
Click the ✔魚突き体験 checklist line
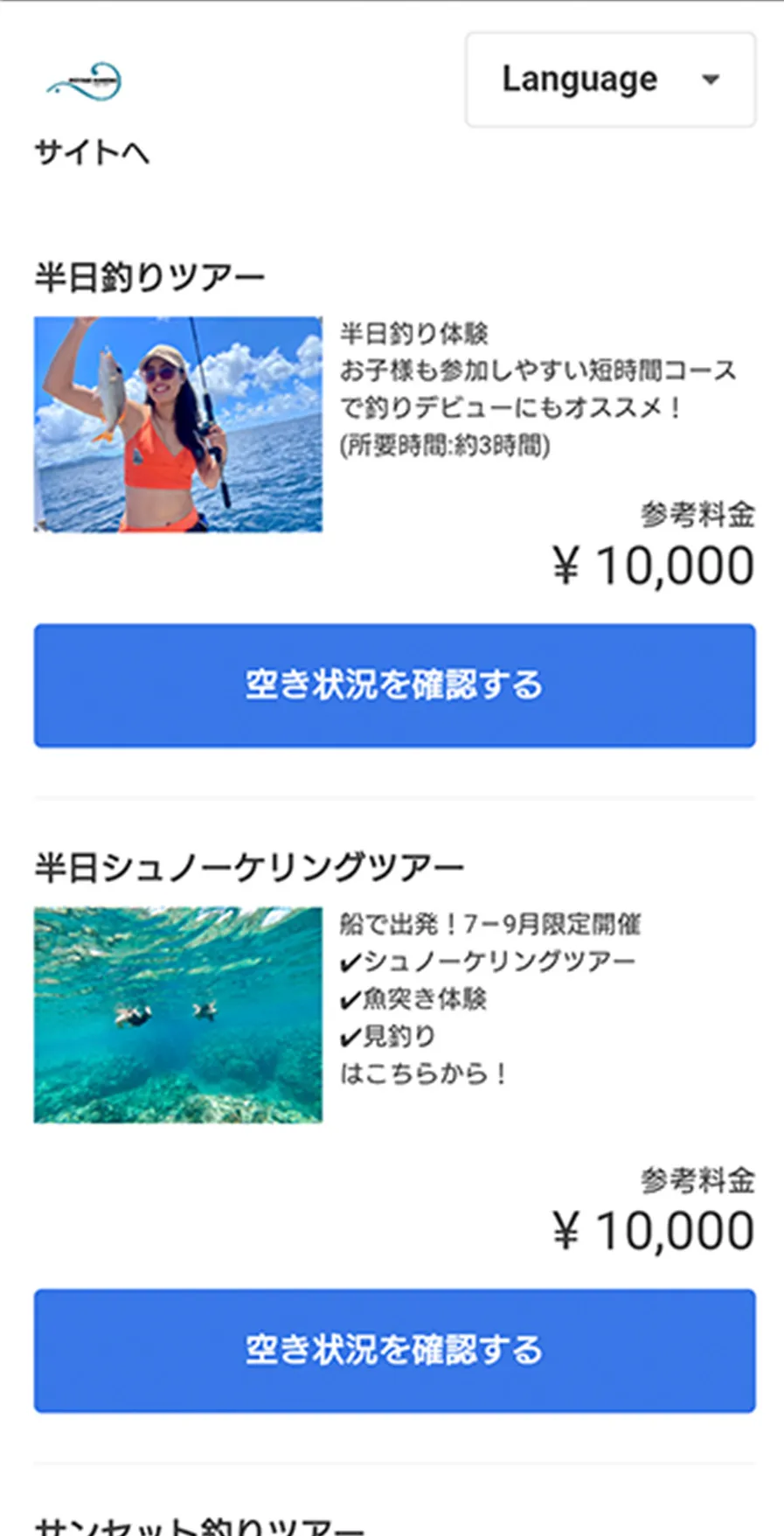415,997
